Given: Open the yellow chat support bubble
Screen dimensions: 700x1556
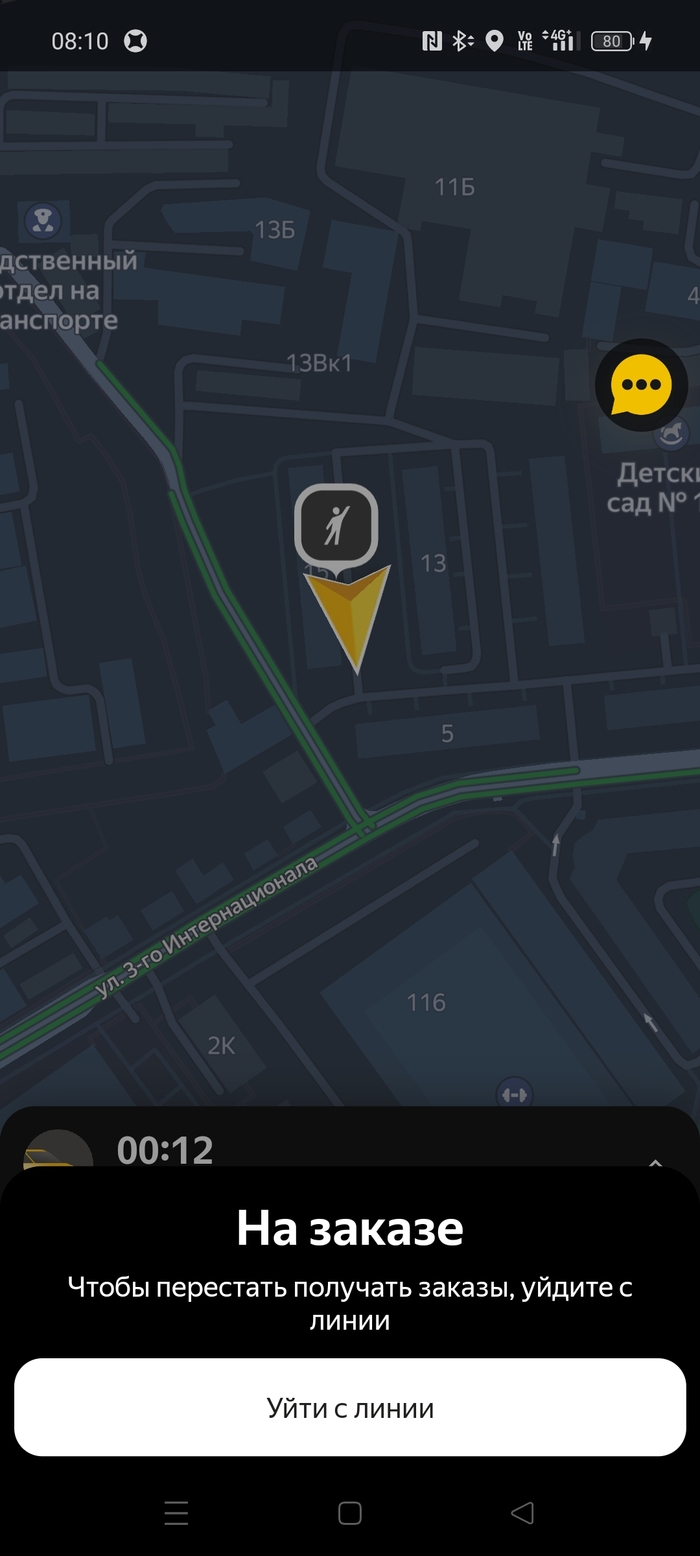Looking at the screenshot, I should pyautogui.click(x=641, y=385).
